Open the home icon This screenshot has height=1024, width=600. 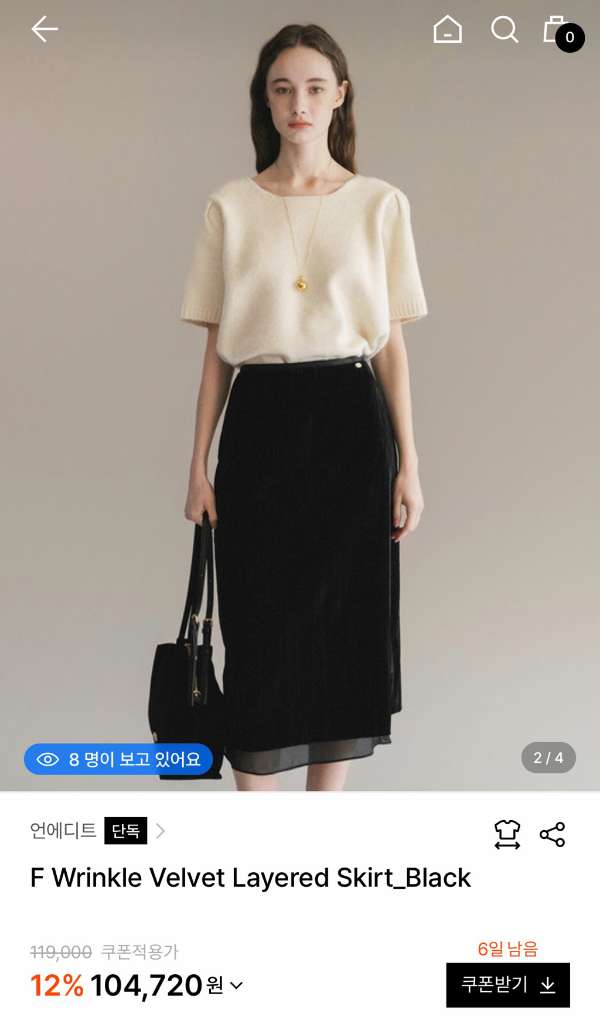pyautogui.click(x=447, y=29)
